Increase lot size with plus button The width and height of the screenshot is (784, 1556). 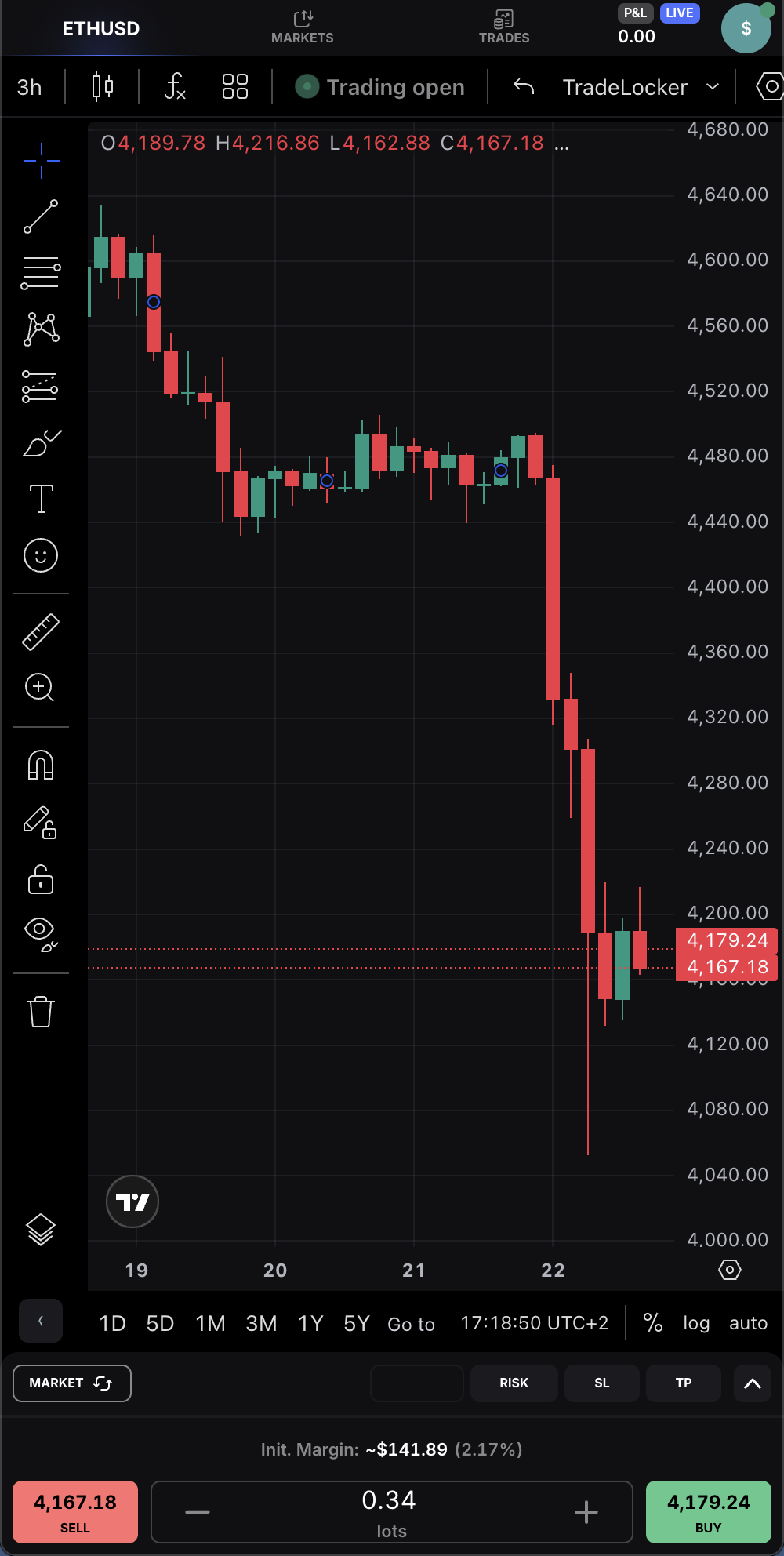point(586,1512)
